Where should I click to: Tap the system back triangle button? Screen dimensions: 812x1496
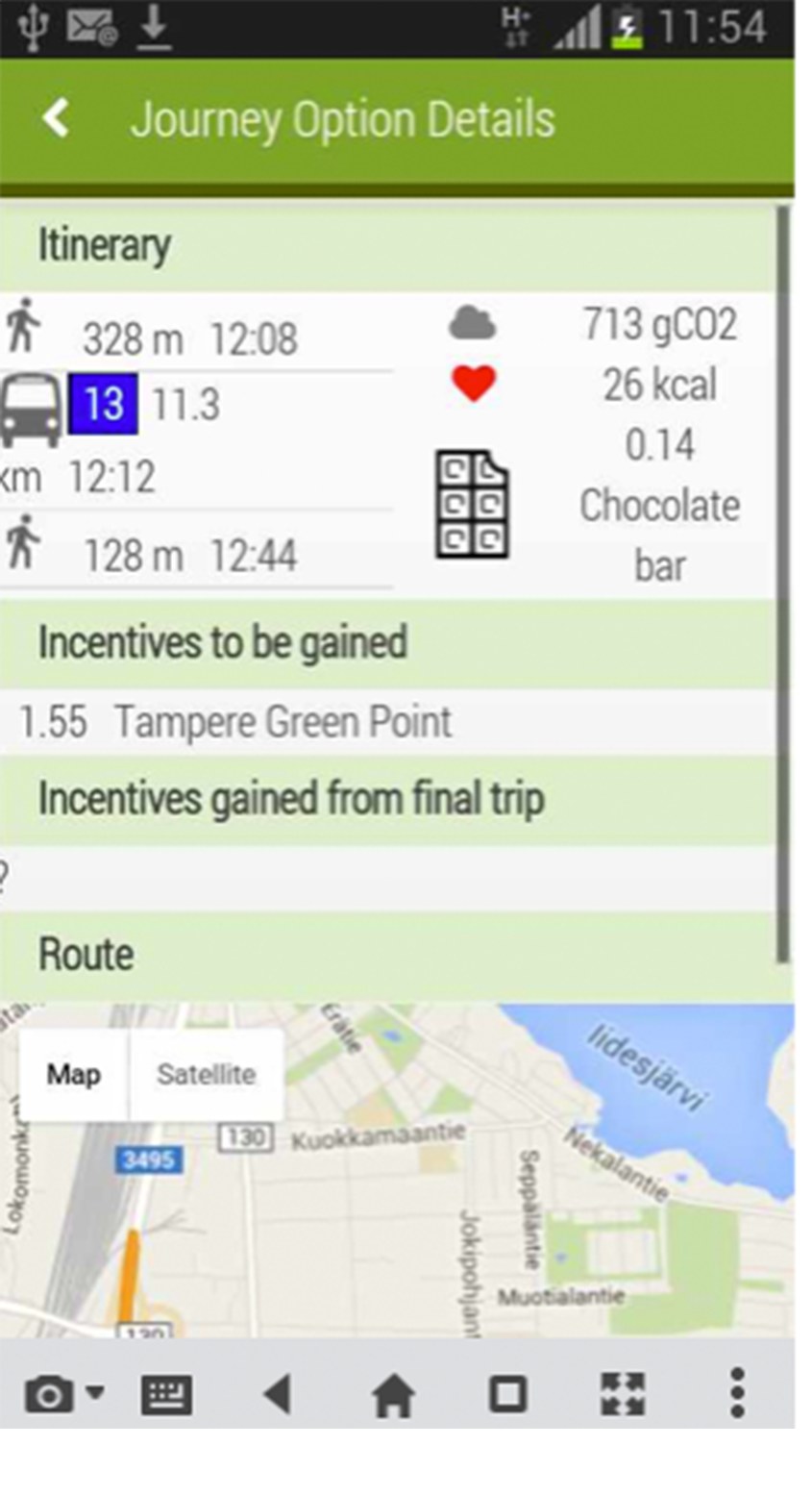click(278, 1394)
